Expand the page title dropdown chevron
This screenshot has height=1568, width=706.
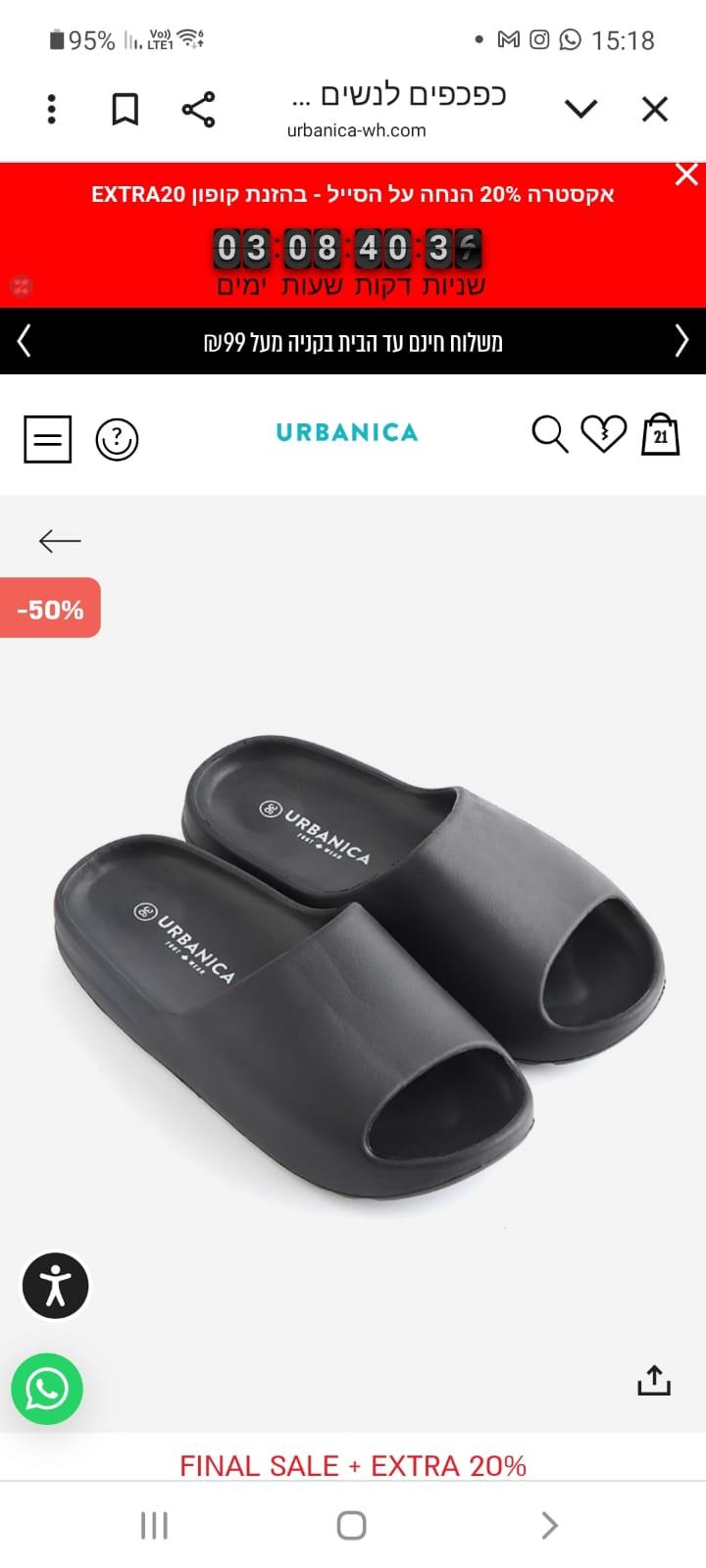click(x=581, y=109)
